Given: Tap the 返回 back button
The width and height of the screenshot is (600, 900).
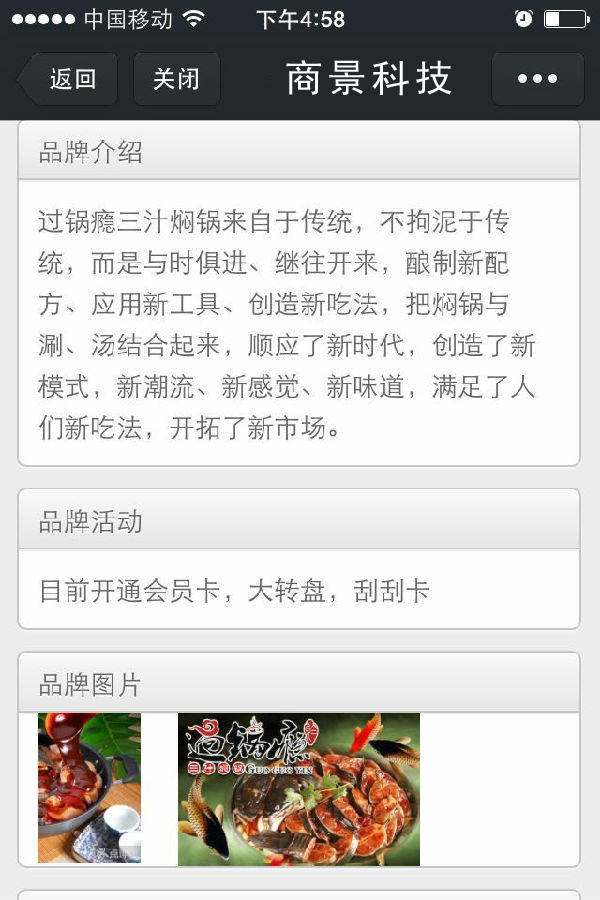Looking at the screenshot, I should coord(68,79).
